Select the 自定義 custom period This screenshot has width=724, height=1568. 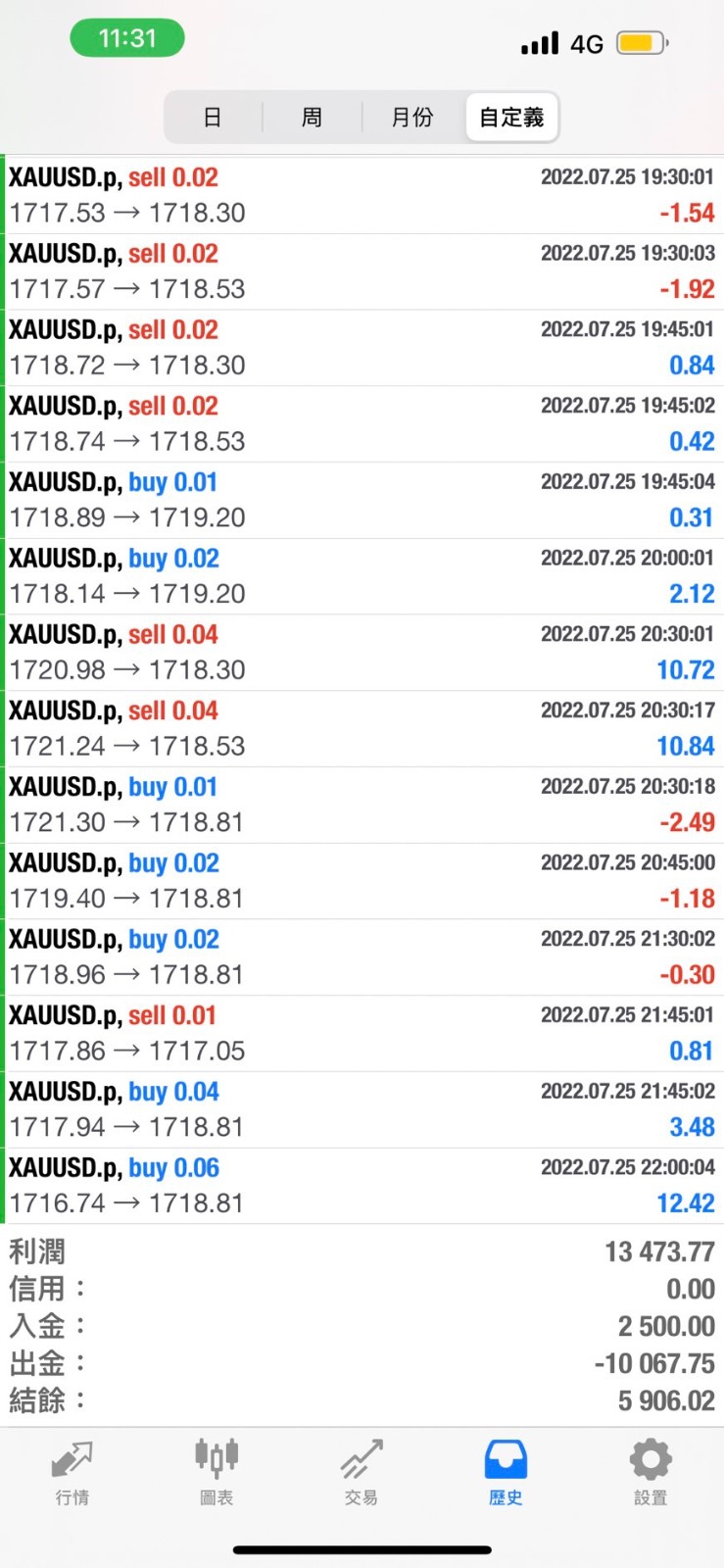pos(511,118)
